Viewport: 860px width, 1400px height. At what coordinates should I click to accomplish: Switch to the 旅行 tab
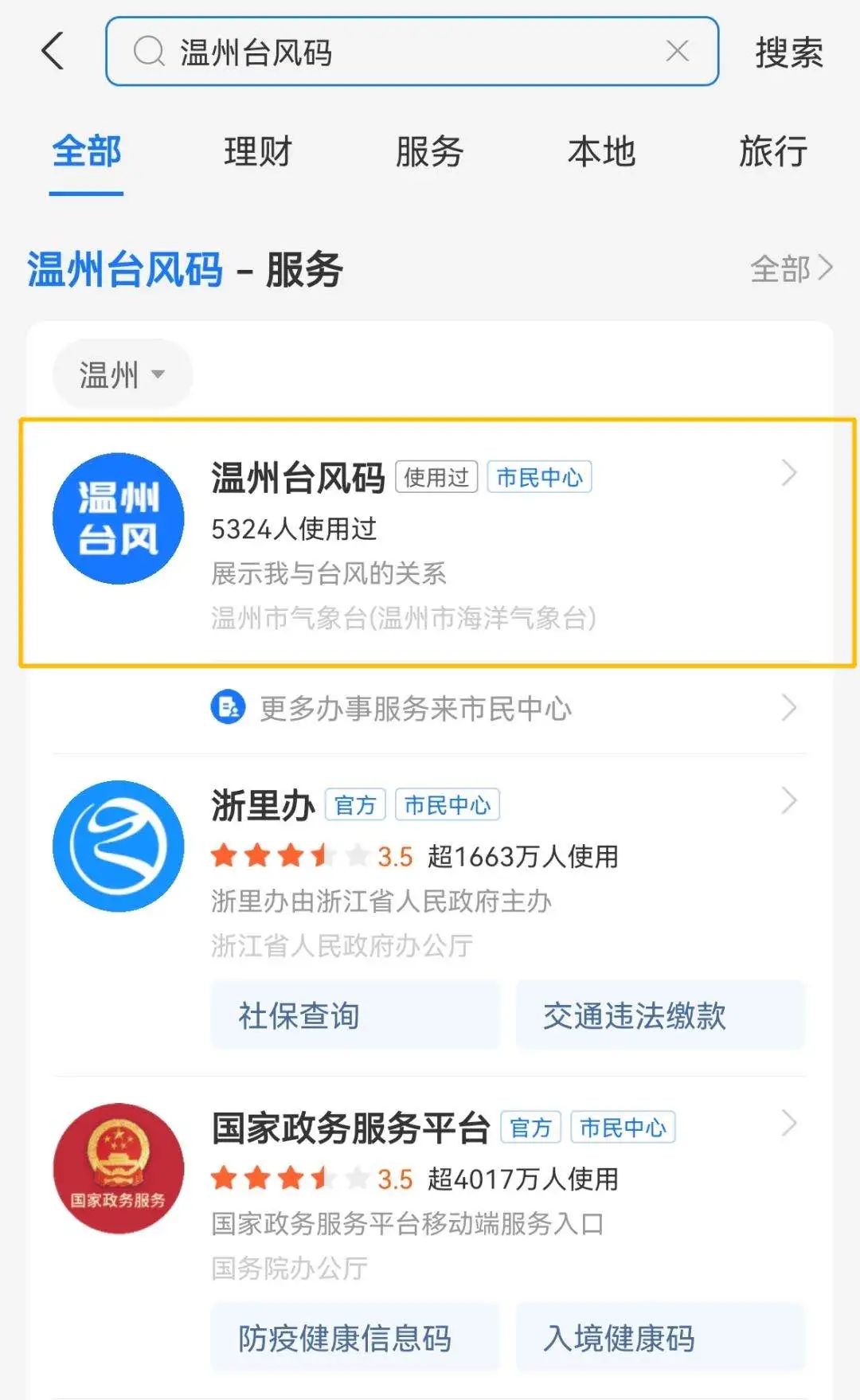tap(772, 151)
